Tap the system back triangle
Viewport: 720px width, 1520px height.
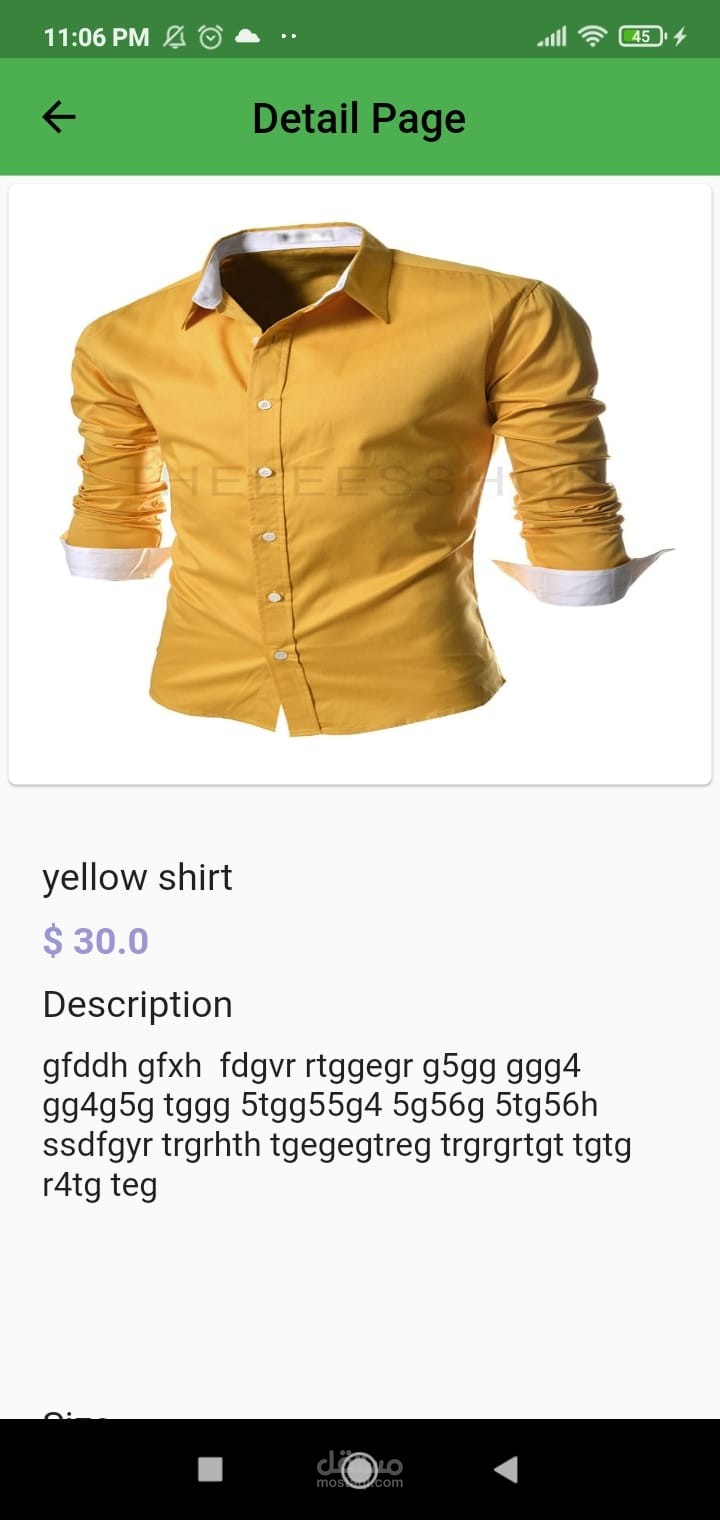[506, 1468]
